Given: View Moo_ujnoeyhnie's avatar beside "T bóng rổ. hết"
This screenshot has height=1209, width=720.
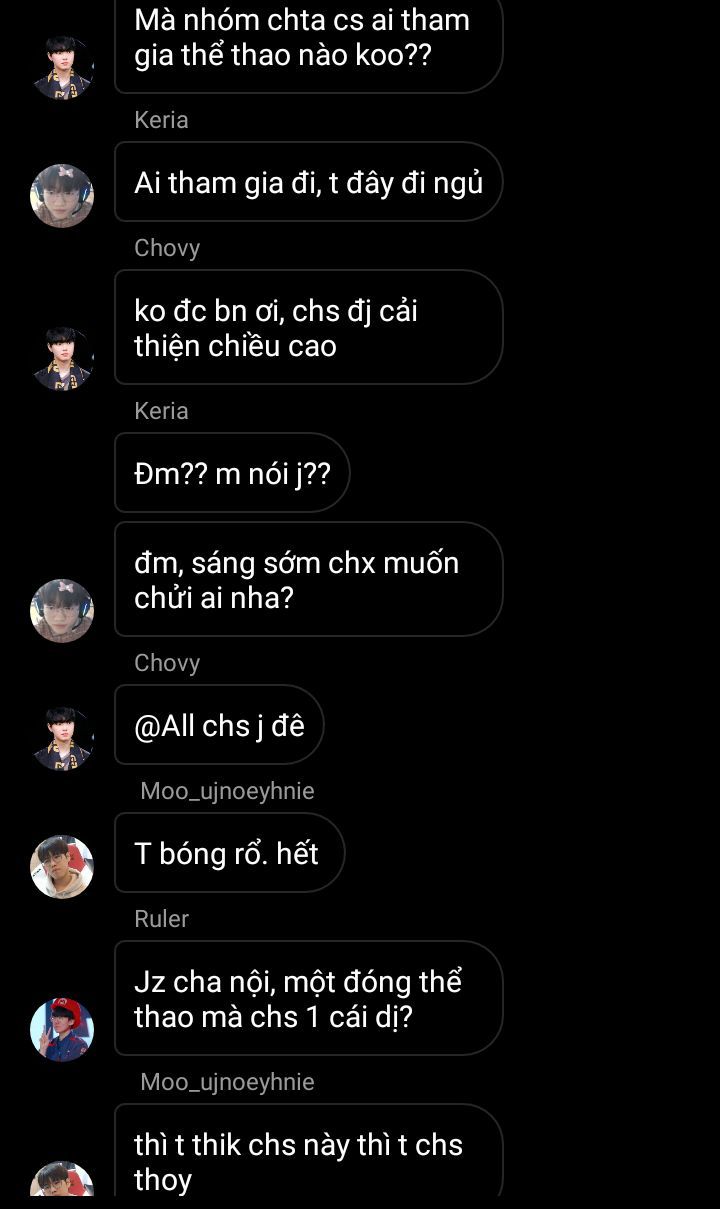Looking at the screenshot, I should click(62, 866).
